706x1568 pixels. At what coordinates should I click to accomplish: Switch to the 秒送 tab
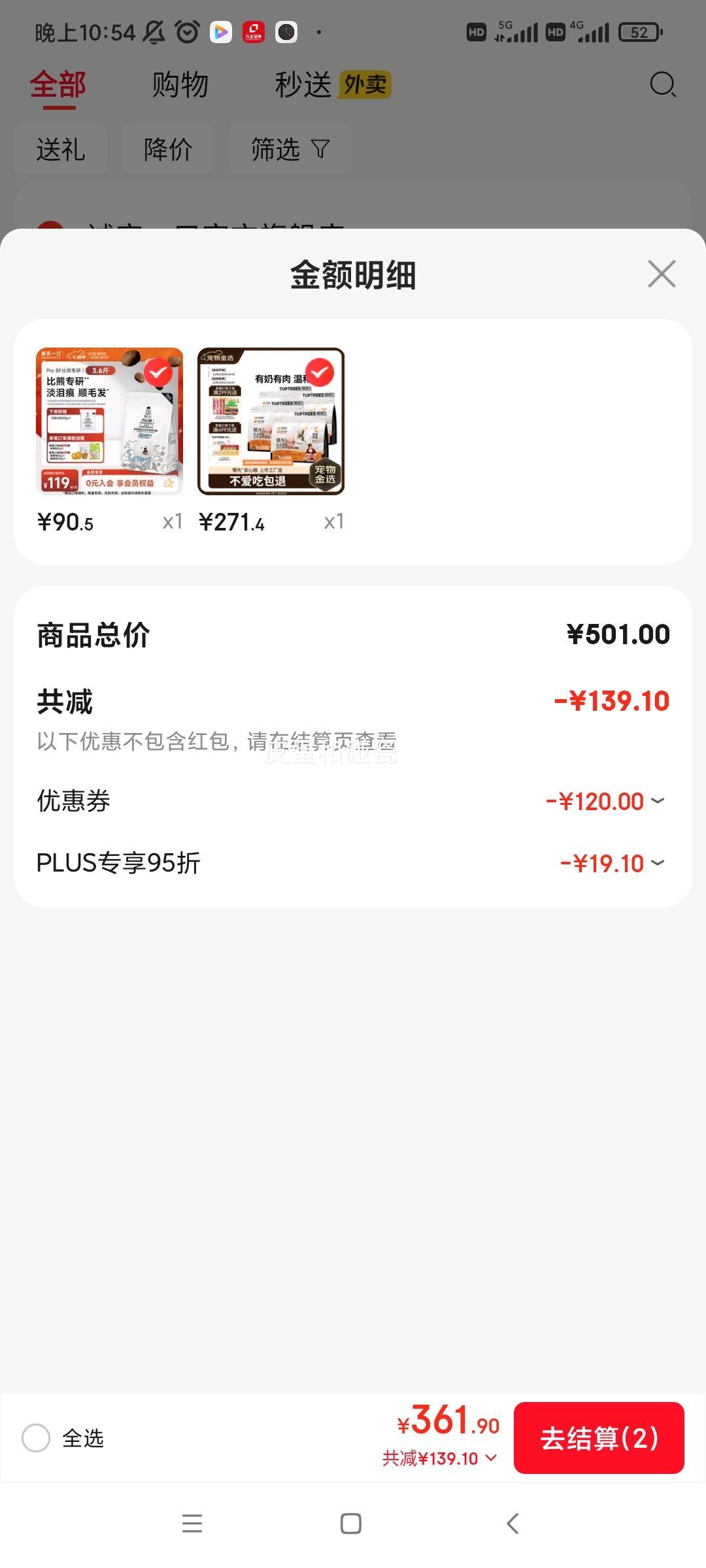click(304, 85)
